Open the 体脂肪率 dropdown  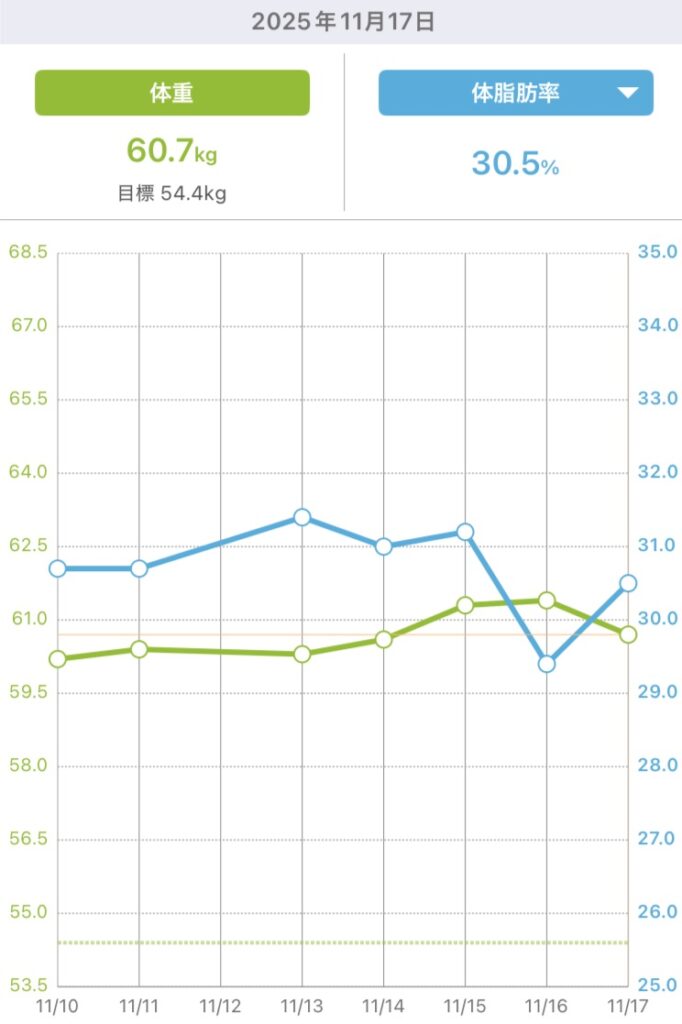click(516, 93)
